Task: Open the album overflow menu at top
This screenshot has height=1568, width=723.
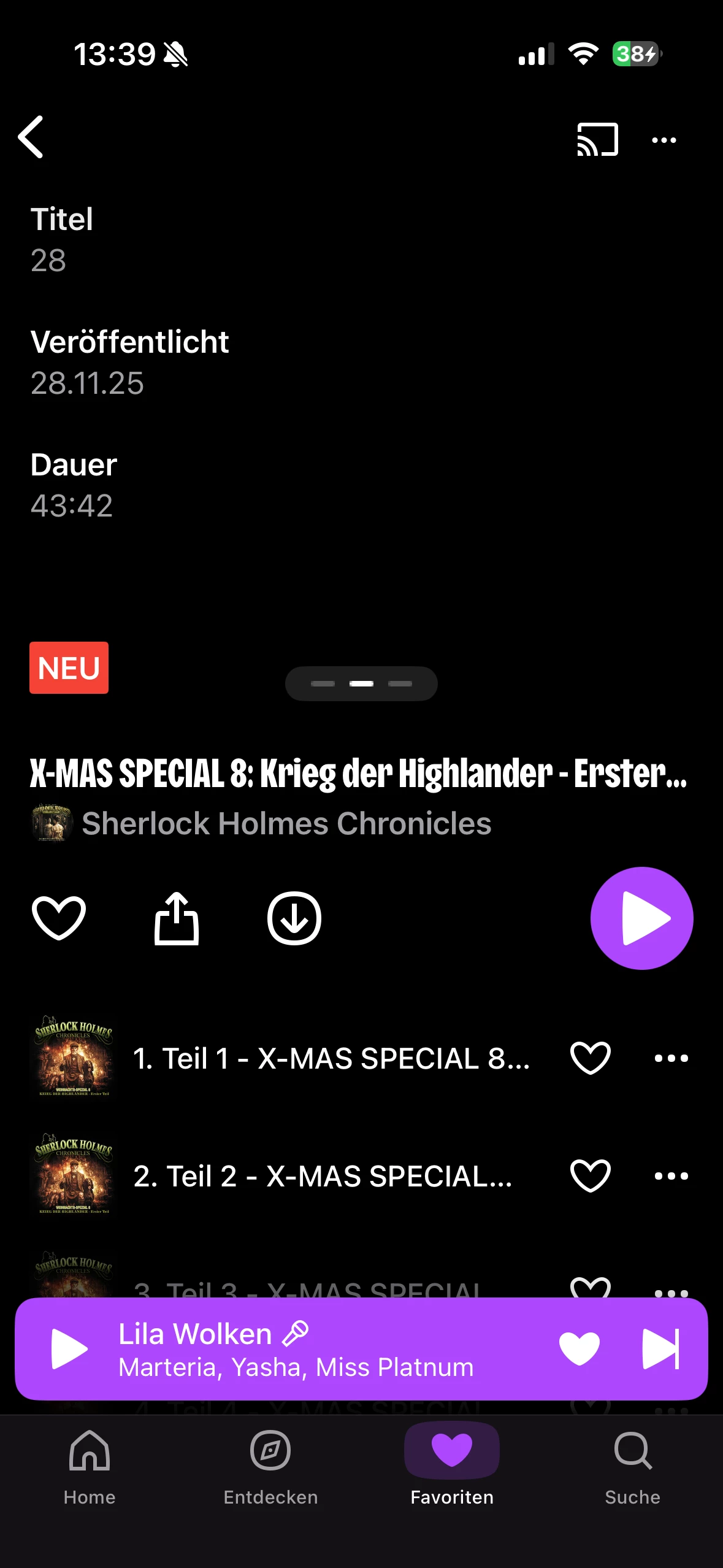Action: pos(664,140)
